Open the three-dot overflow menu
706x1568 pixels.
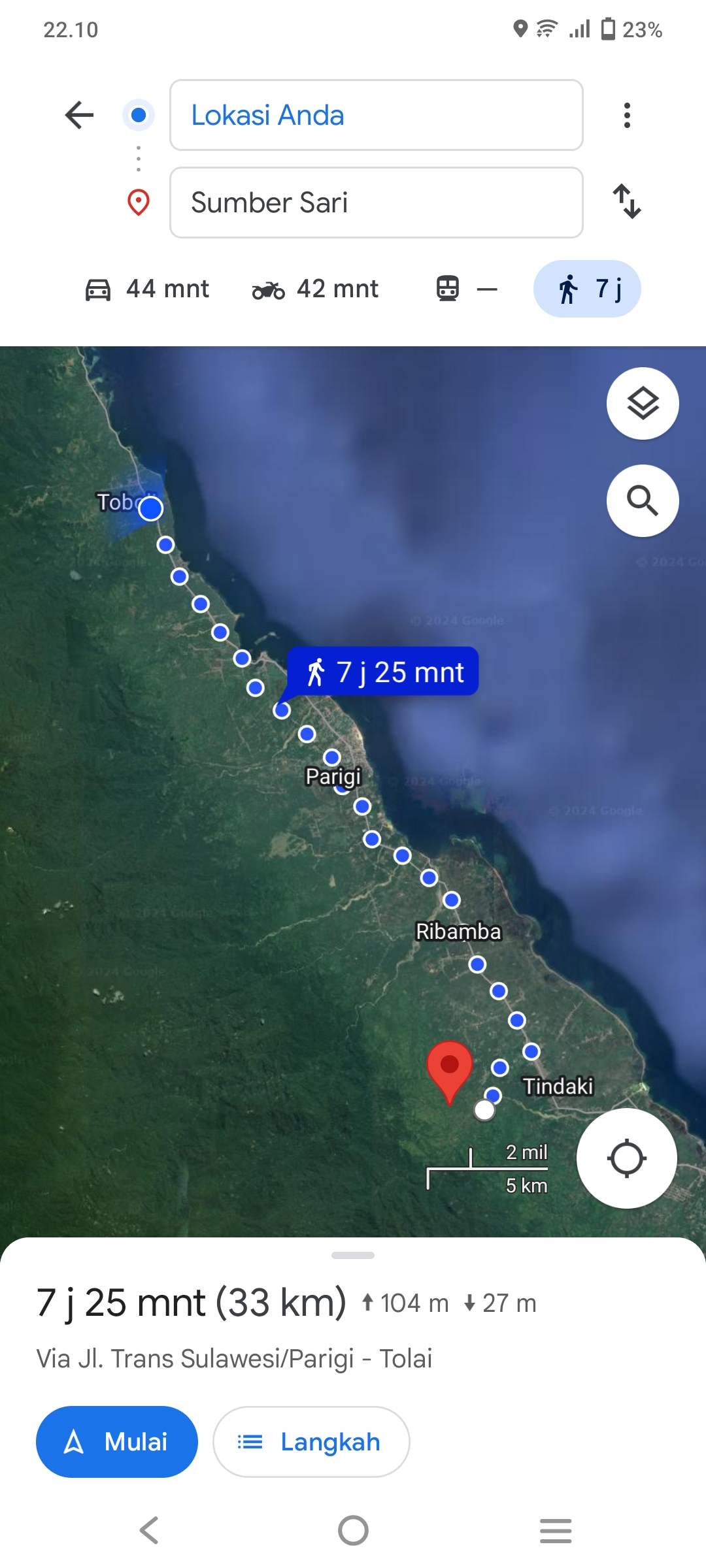[627, 115]
